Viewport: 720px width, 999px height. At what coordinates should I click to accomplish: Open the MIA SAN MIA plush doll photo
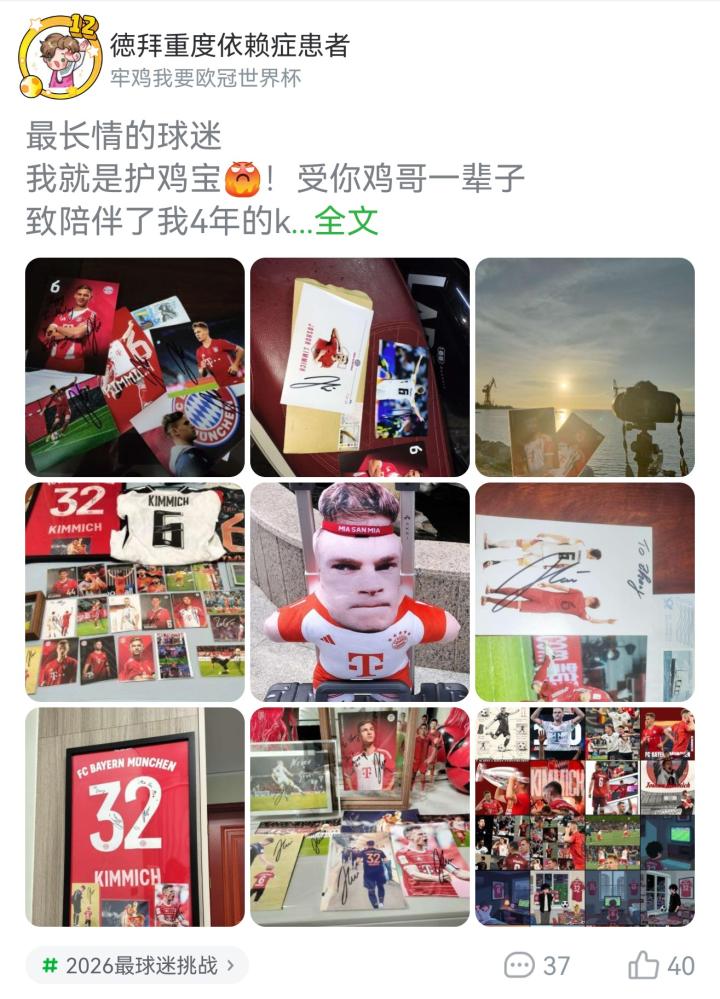tap(359, 592)
